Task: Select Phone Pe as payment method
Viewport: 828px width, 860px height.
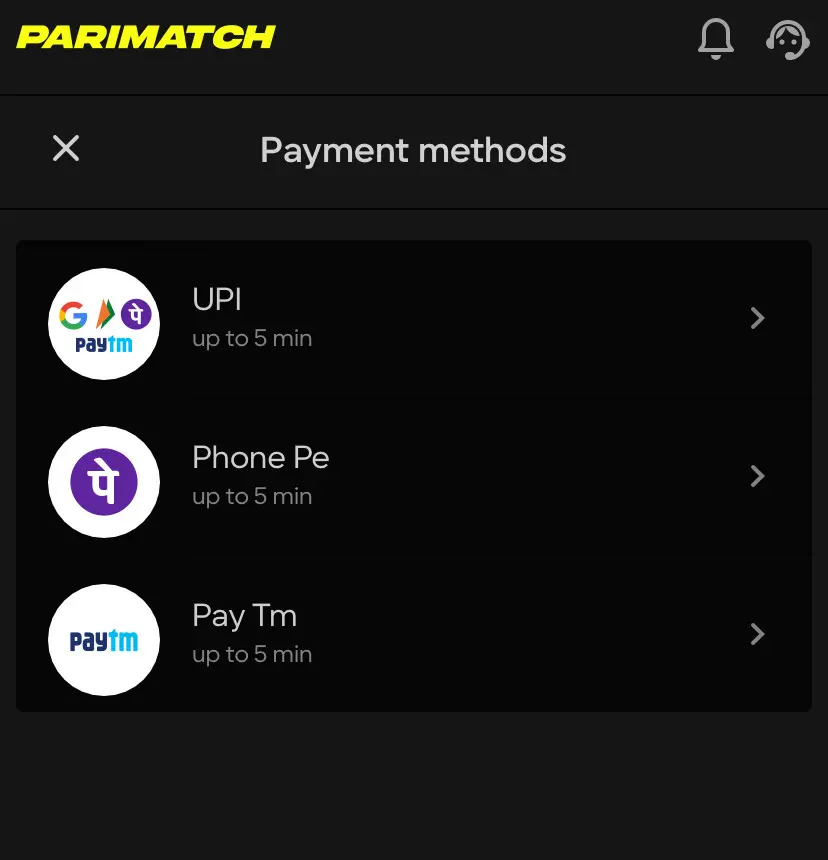Action: [414, 476]
